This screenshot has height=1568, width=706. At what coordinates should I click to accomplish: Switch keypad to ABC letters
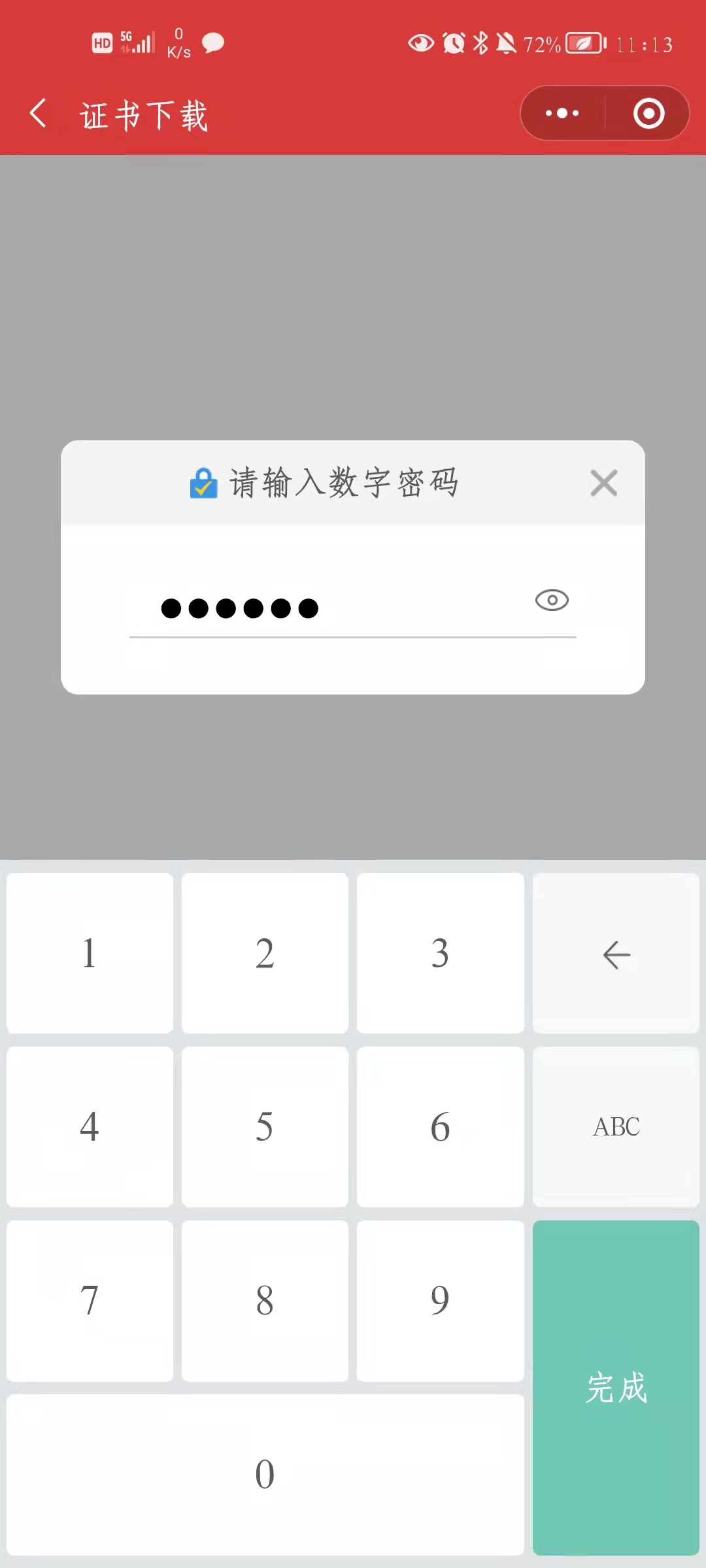click(x=616, y=1127)
